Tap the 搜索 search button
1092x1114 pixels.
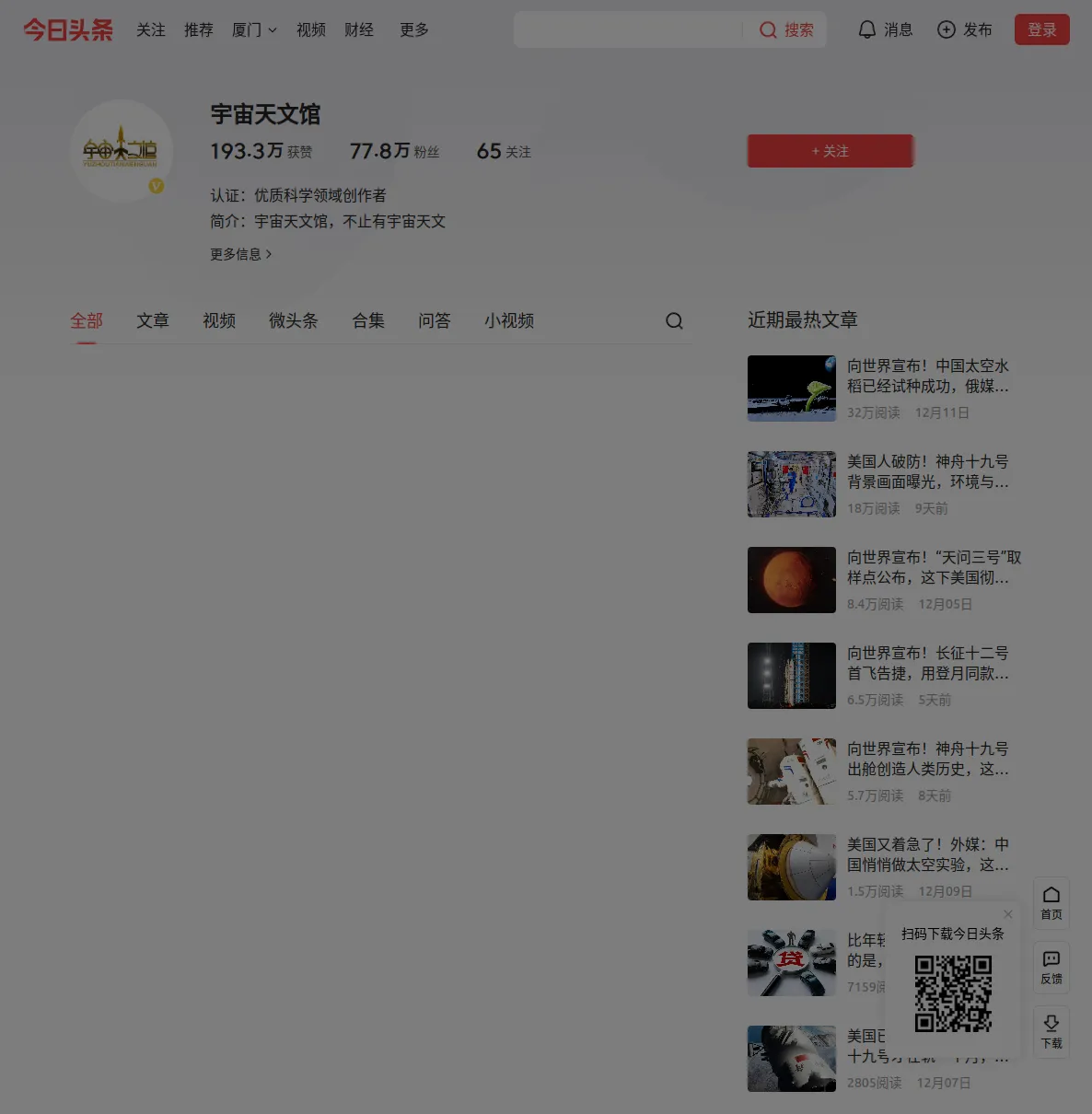click(x=786, y=30)
